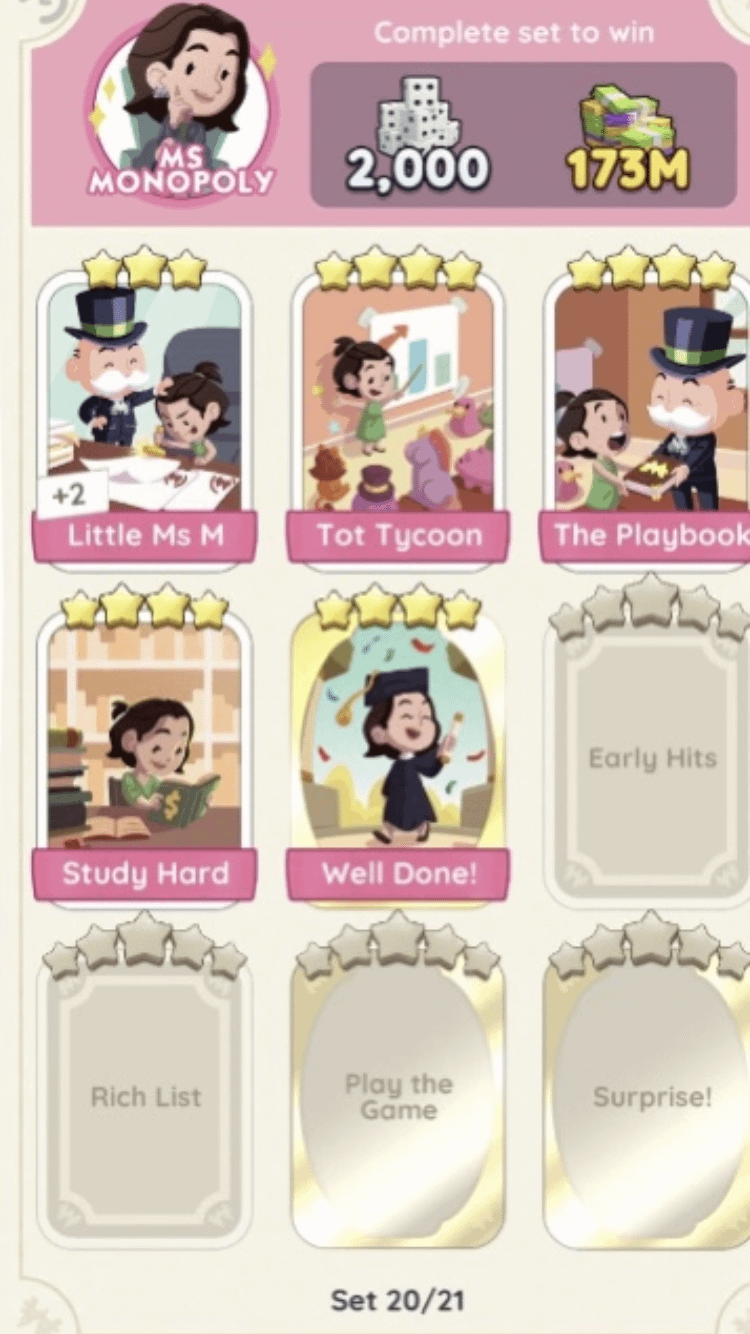Viewport: 750px width, 1334px height.
Task: Open the Study Hard sticker
Action: (x=145, y=750)
